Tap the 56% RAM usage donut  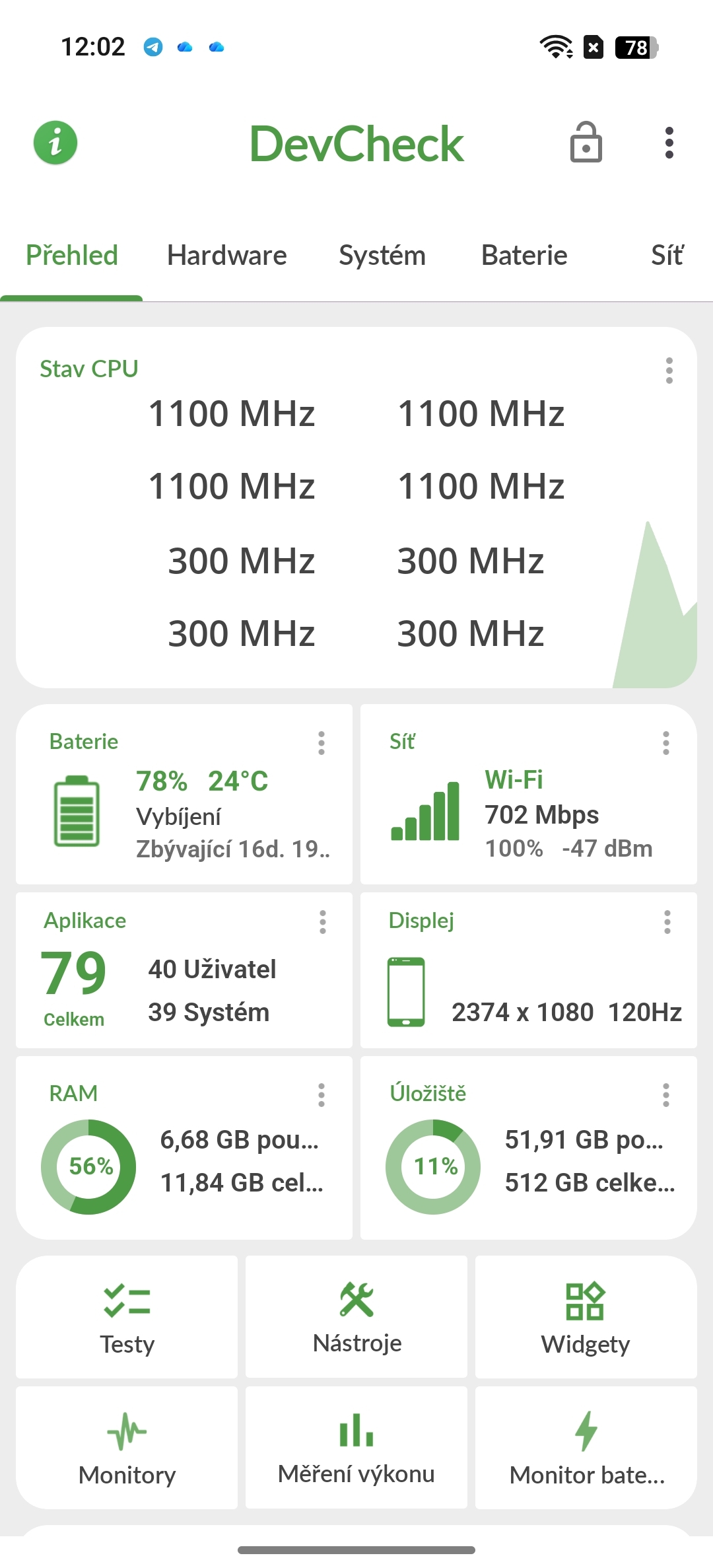click(x=88, y=1166)
